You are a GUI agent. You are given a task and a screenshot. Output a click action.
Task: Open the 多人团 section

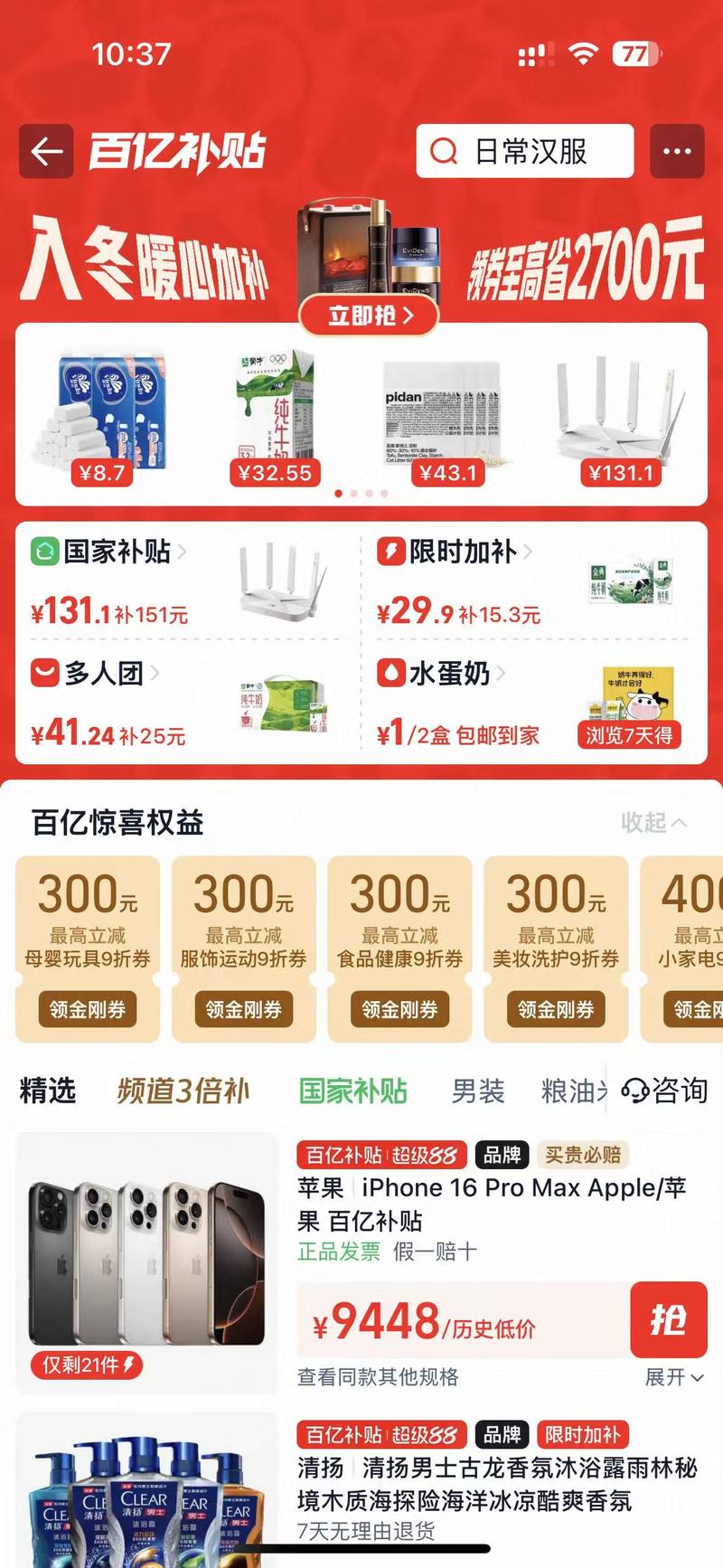(102, 674)
